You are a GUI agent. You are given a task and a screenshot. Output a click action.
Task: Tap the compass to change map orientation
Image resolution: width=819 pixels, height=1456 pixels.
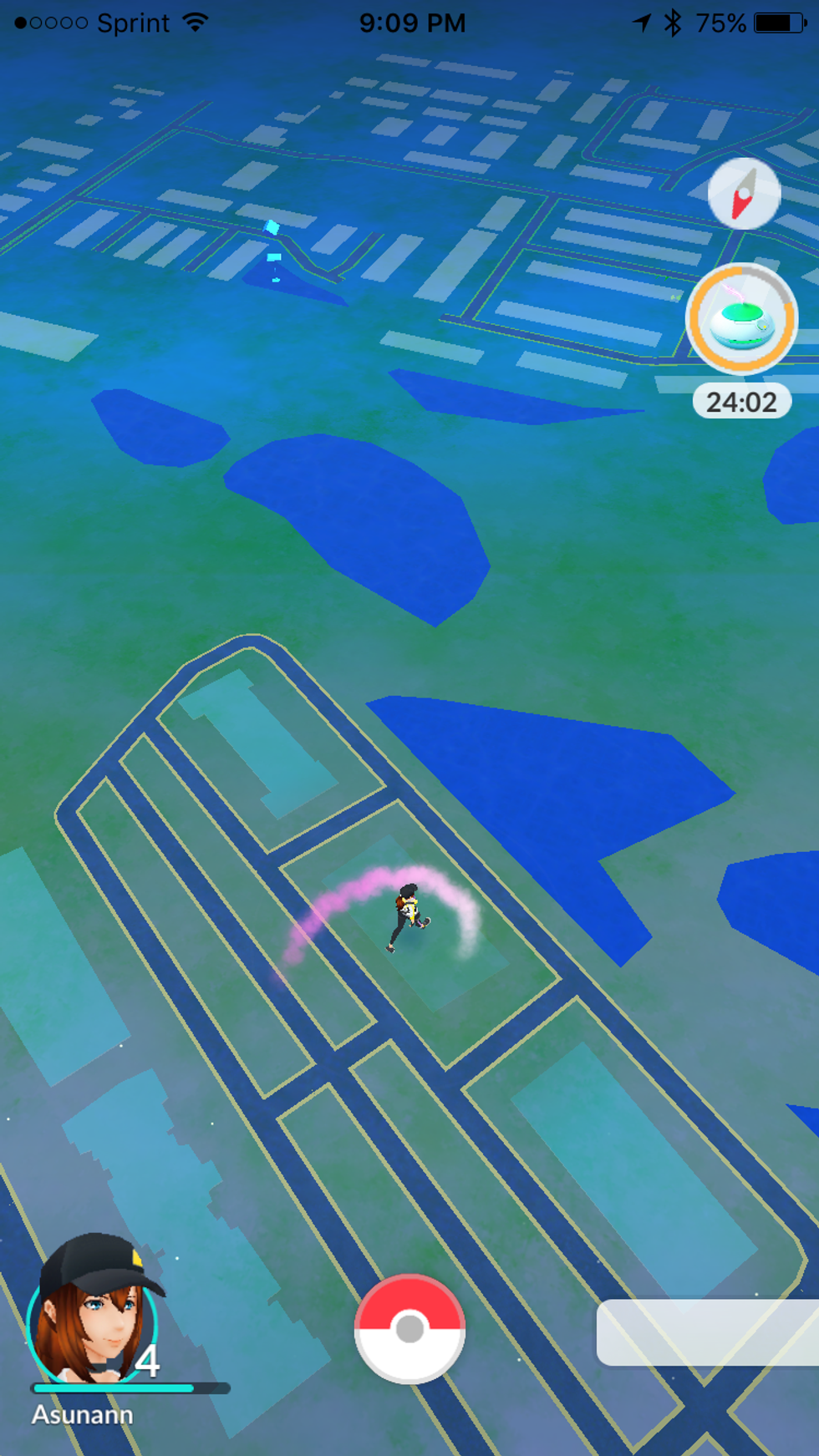click(x=744, y=194)
